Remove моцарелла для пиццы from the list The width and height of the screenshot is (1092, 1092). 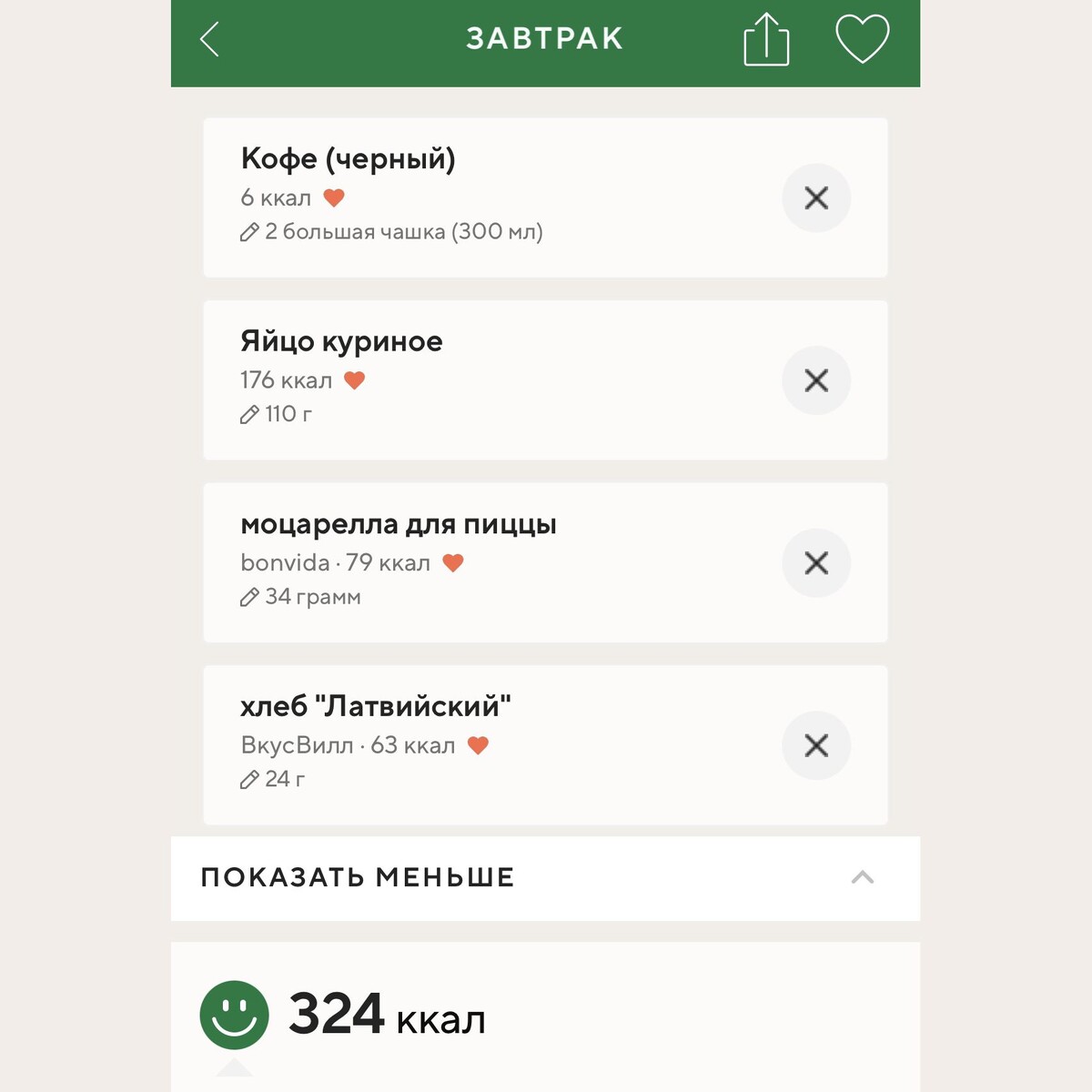tap(816, 563)
